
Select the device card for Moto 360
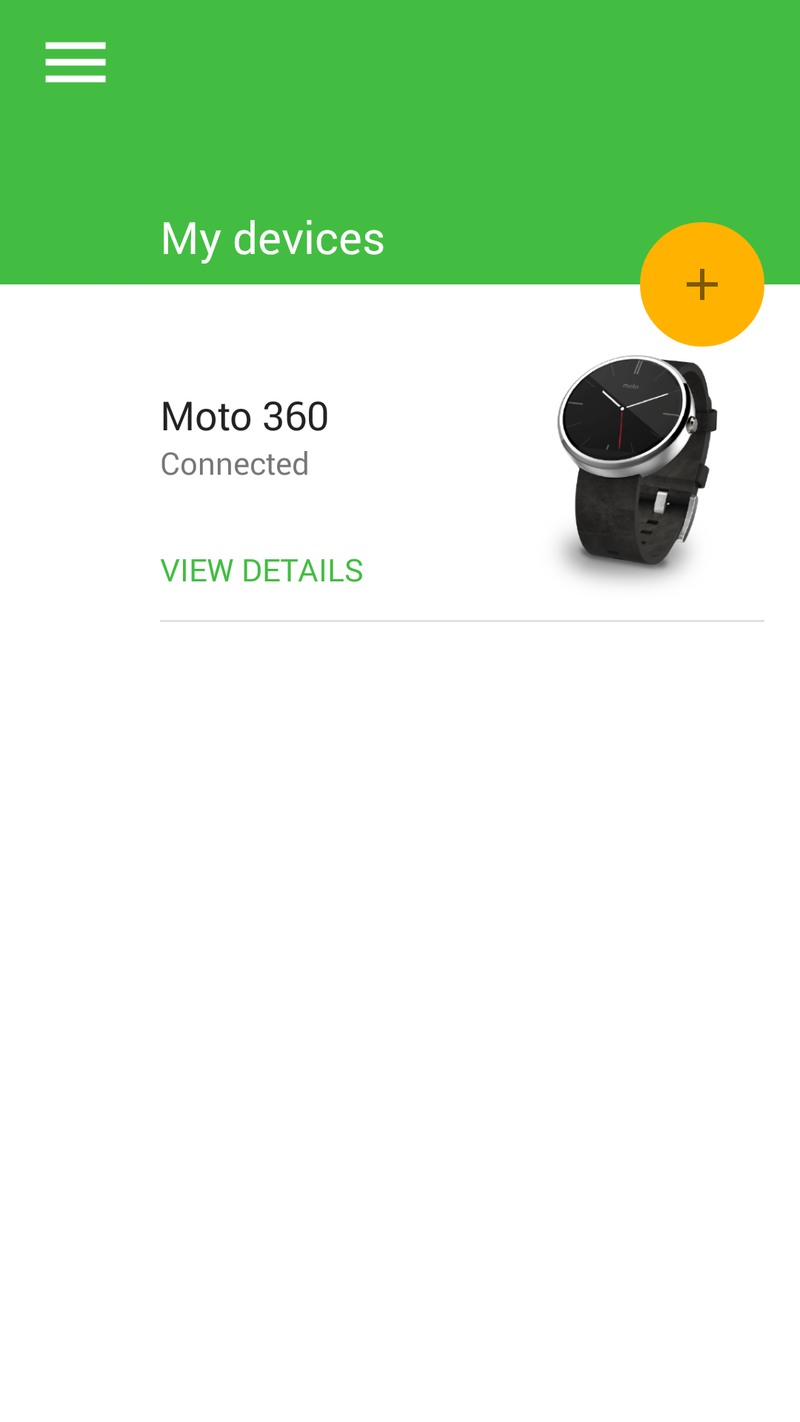coord(400,470)
